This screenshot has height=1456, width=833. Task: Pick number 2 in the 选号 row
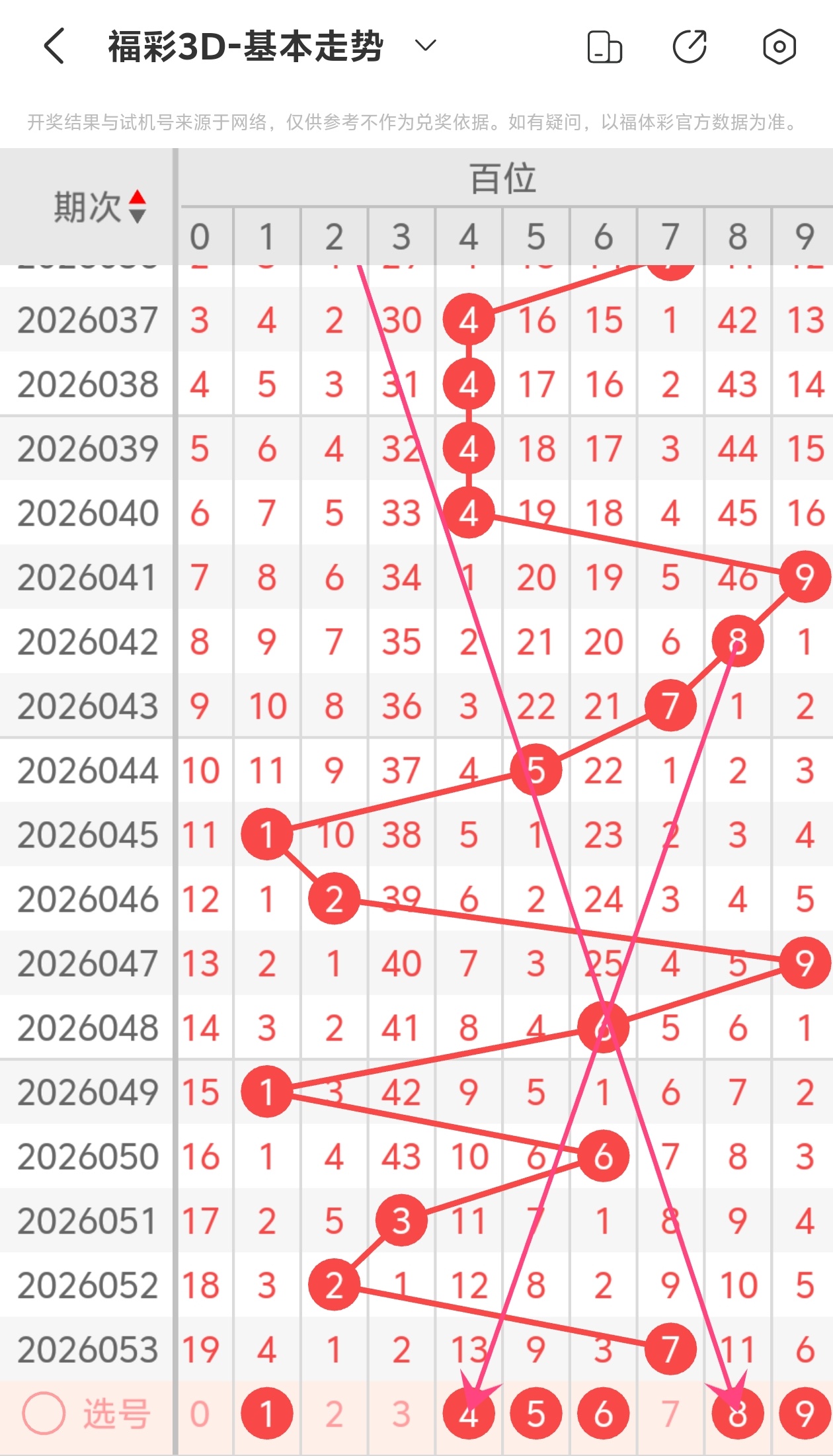click(x=334, y=1414)
